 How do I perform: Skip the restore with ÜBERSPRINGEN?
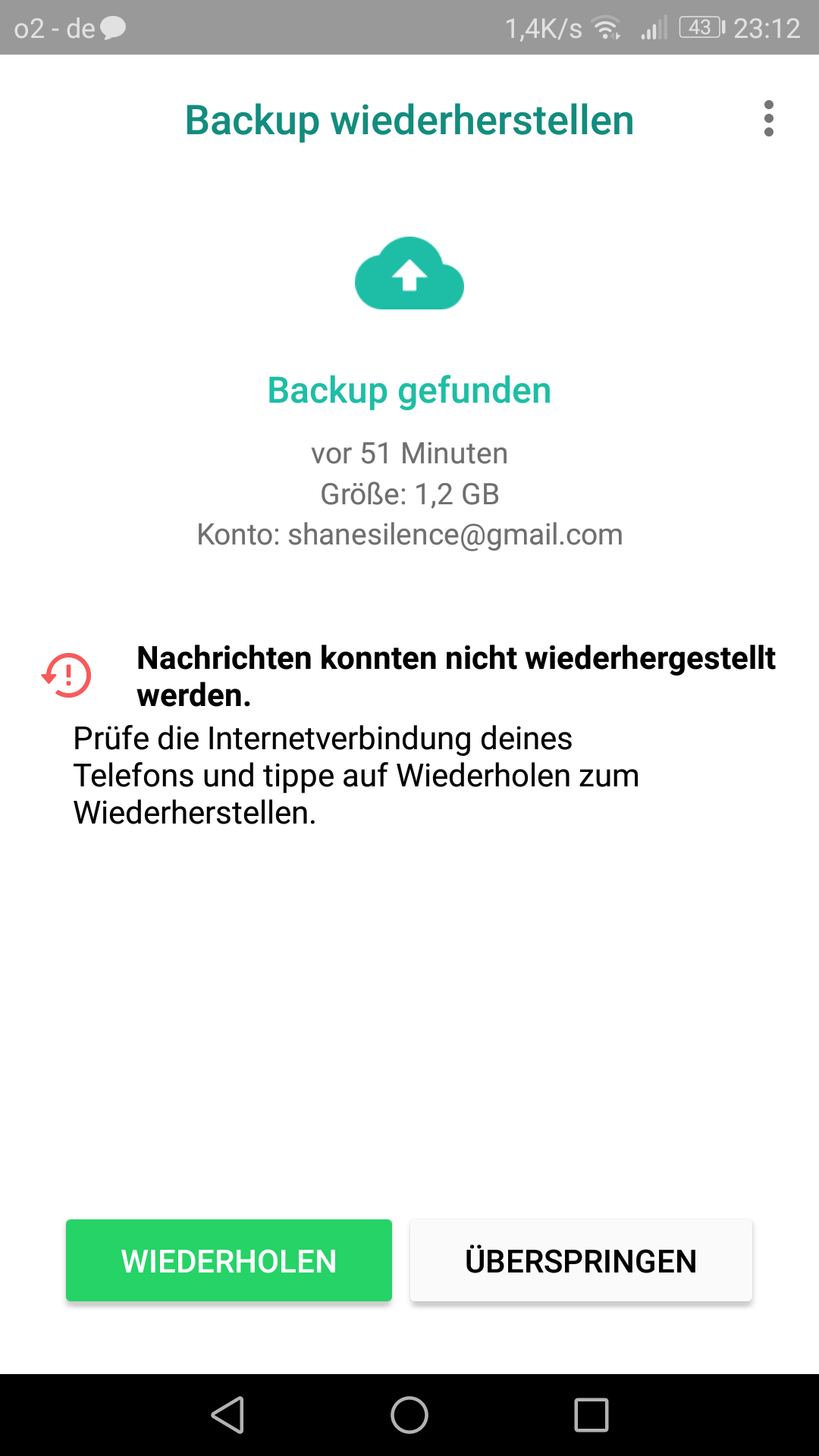581,1260
